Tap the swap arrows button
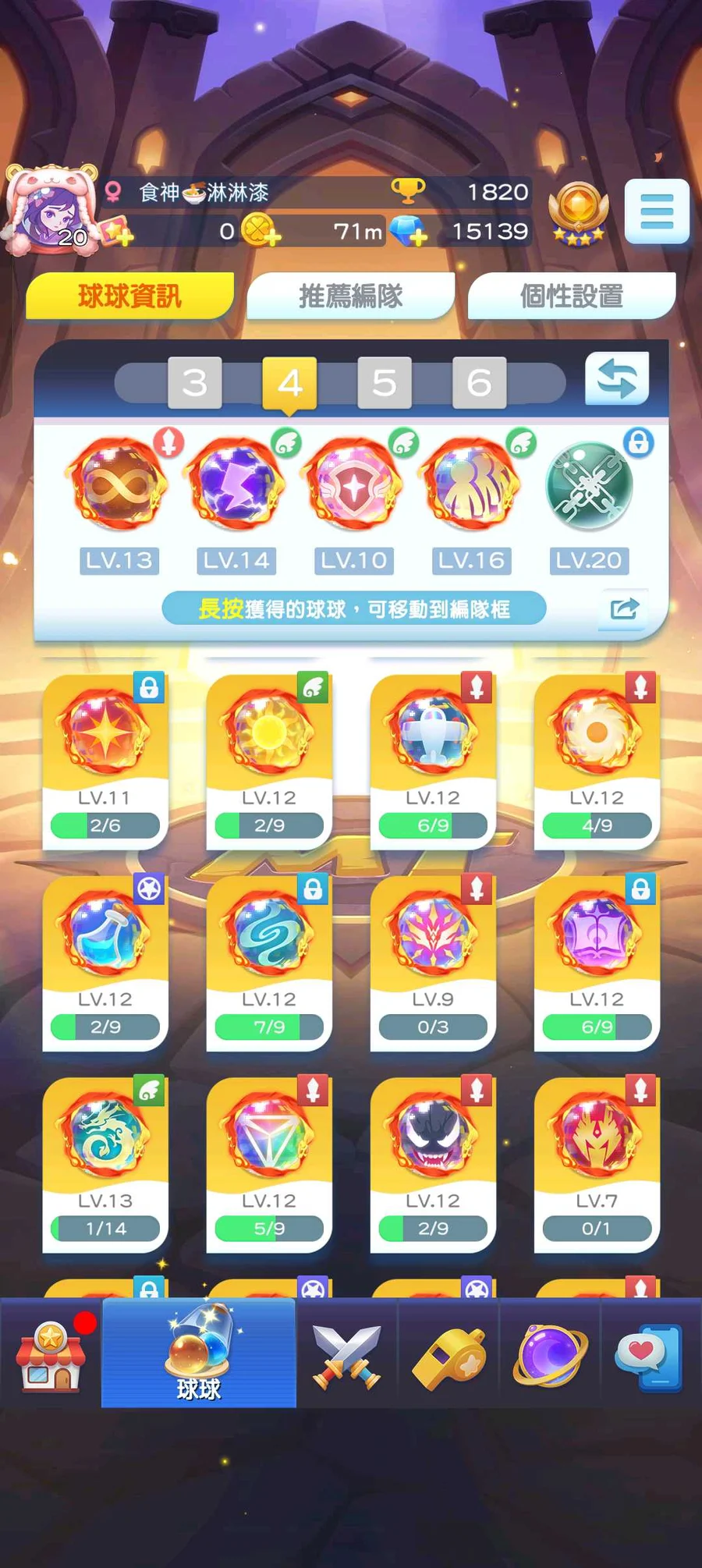Viewport: 702px width, 1568px height. pyautogui.click(x=616, y=379)
